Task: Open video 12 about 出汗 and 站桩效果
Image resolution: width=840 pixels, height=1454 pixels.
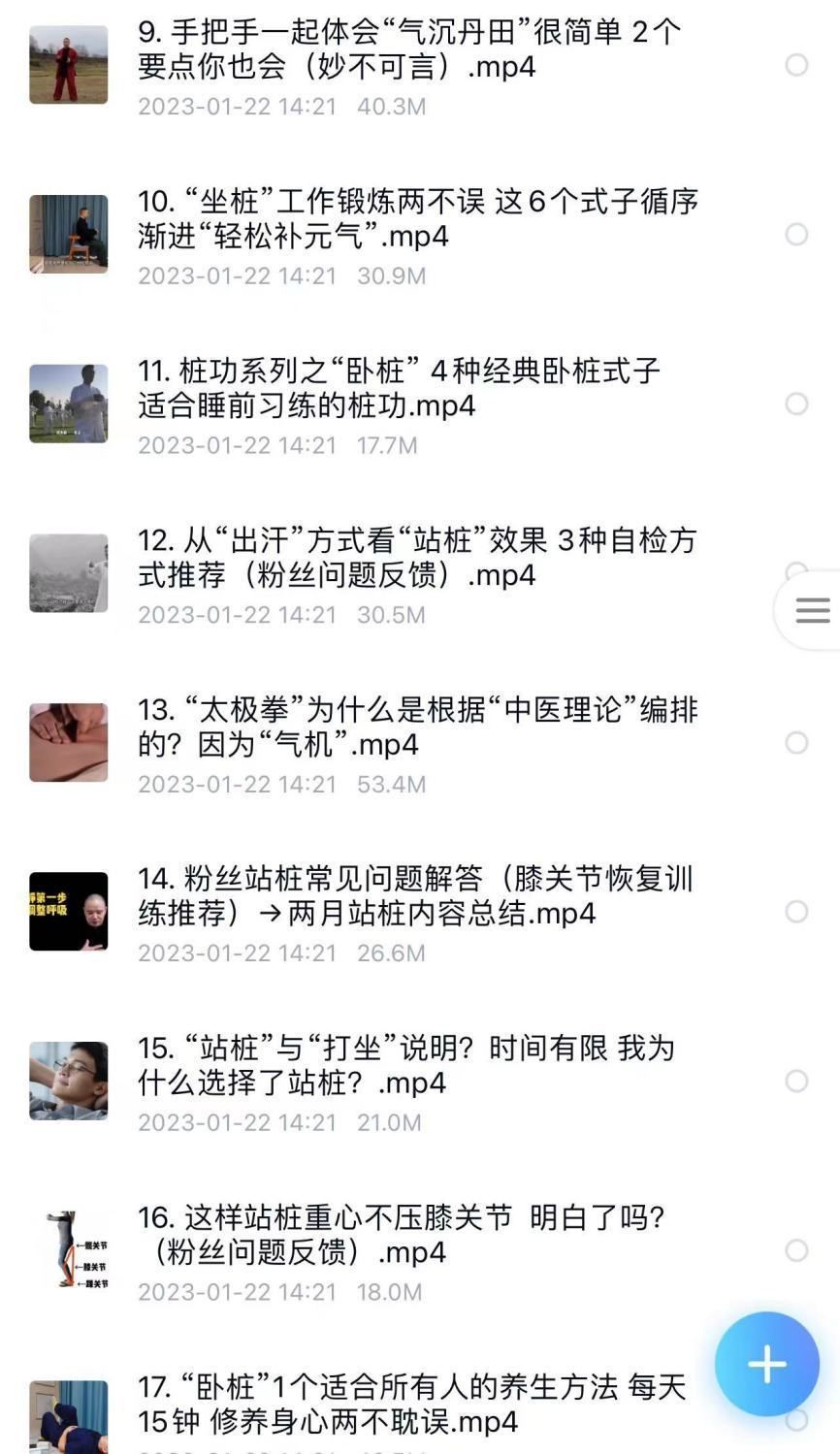Action: (x=417, y=558)
